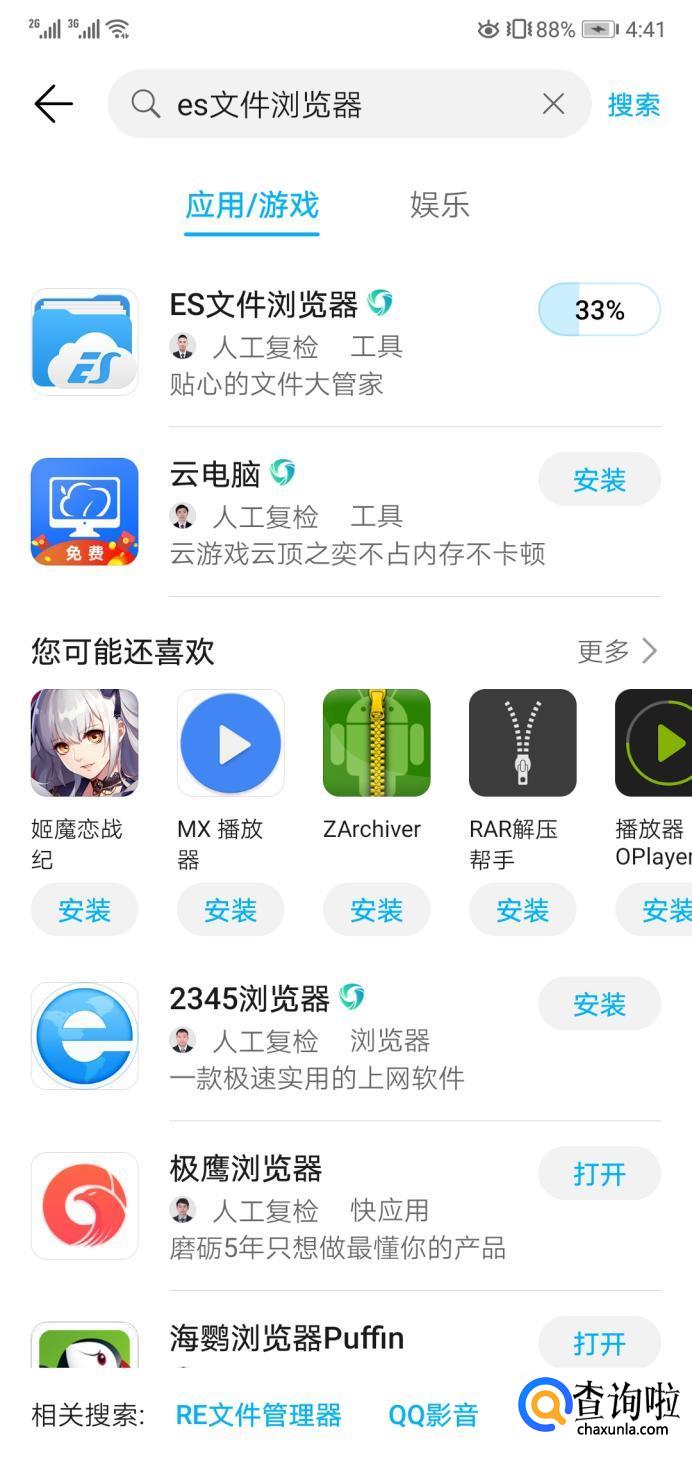View ES文件浏览器 app details
The image size is (692, 1460).
pyautogui.click(x=280, y=342)
